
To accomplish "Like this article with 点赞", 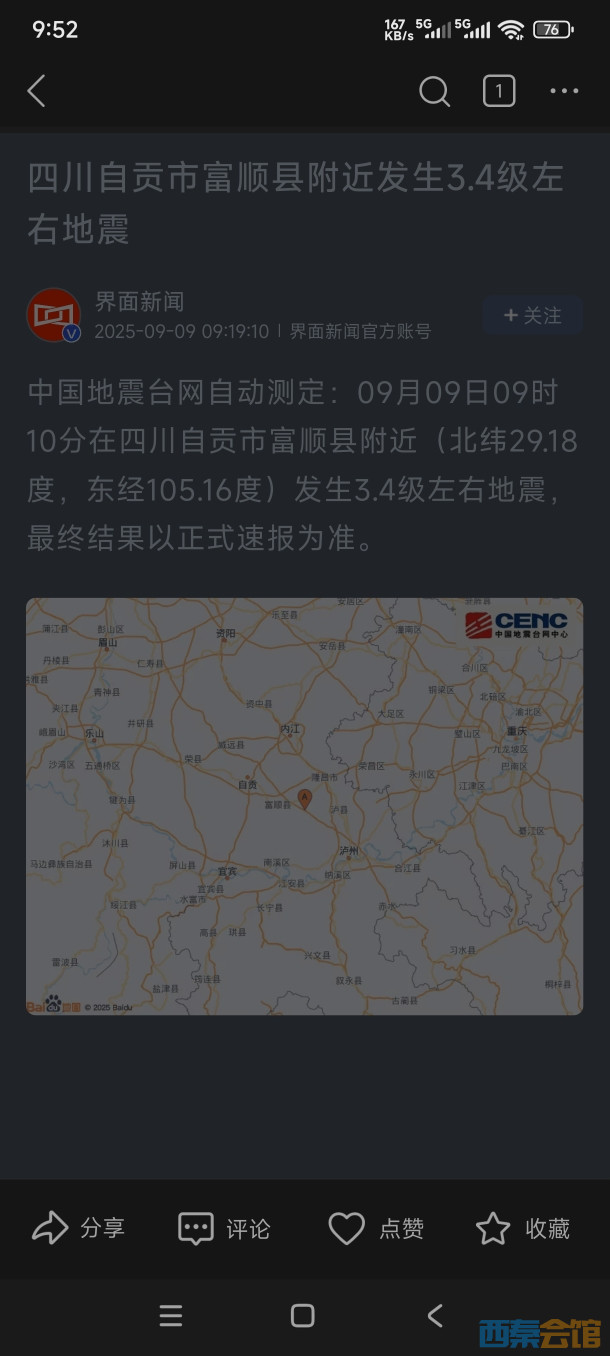I will point(376,1228).
